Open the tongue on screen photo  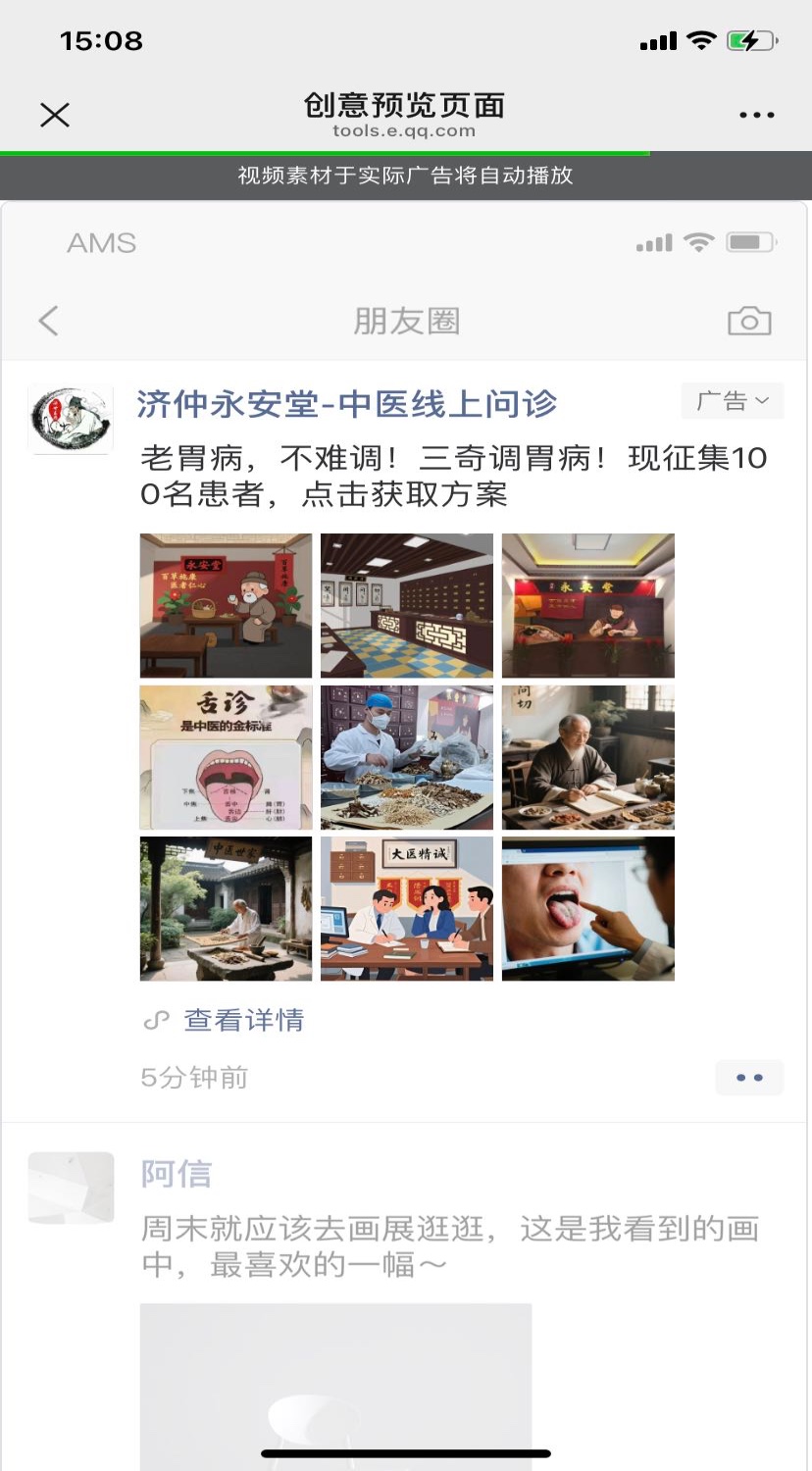point(588,908)
